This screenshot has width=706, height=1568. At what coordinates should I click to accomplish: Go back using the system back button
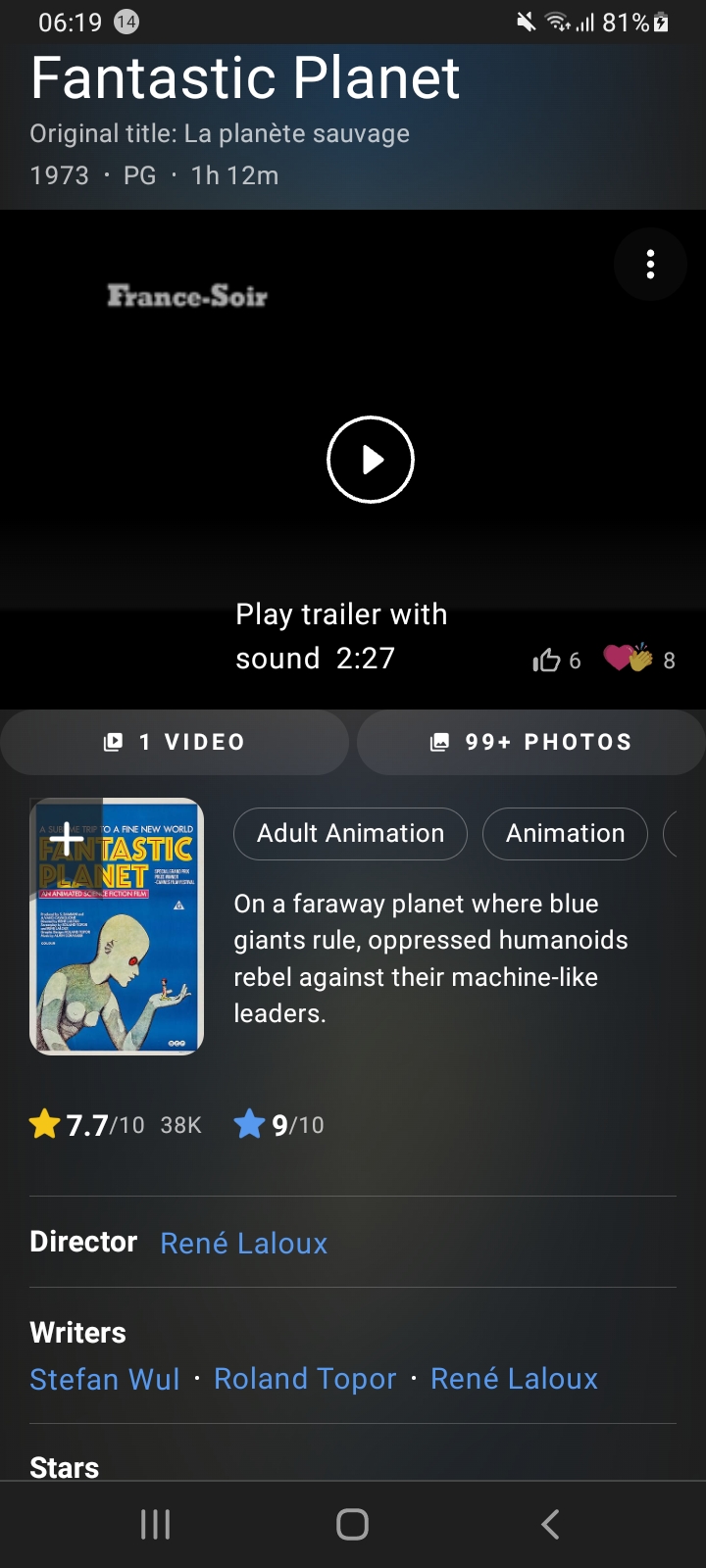(x=550, y=1524)
